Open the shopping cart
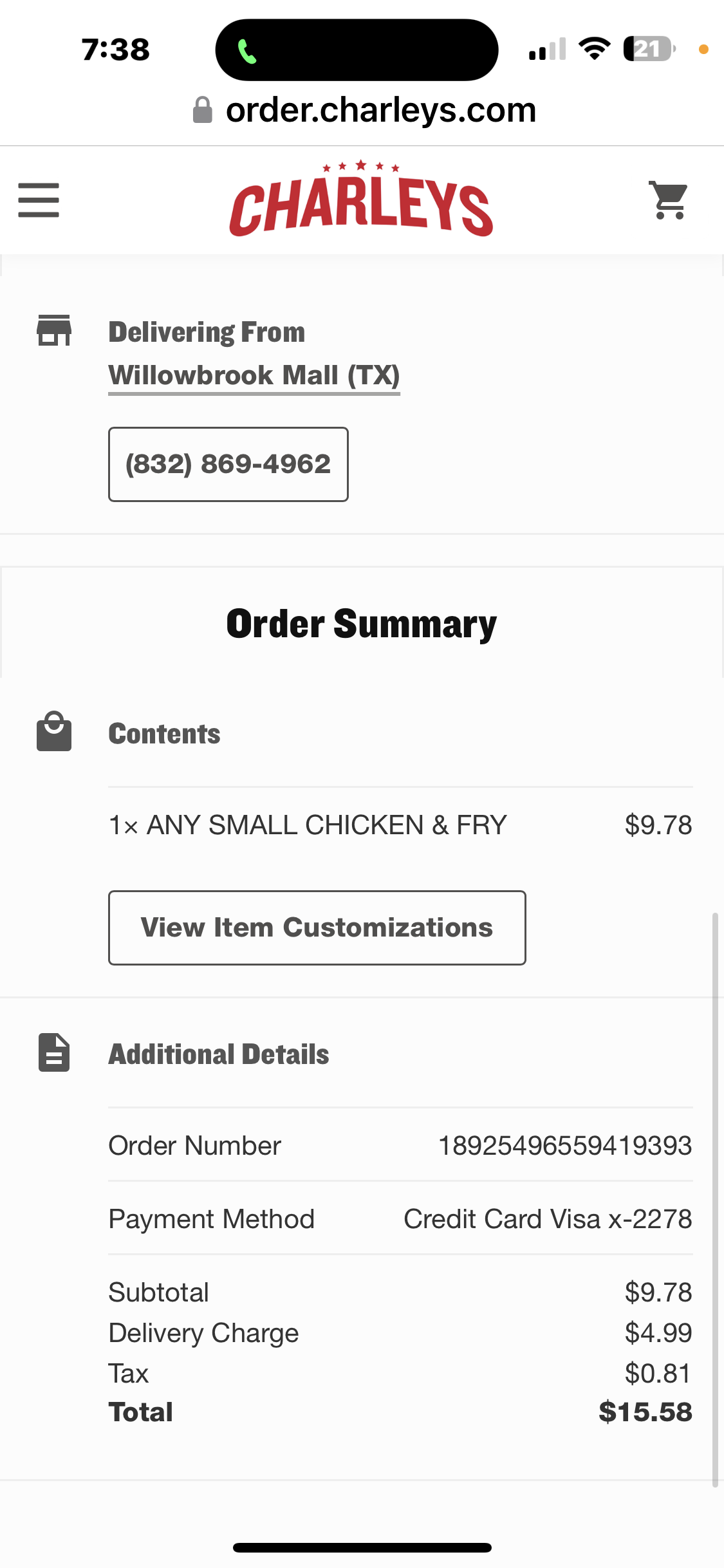Viewport: 724px width, 1568px height. click(x=669, y=200)
